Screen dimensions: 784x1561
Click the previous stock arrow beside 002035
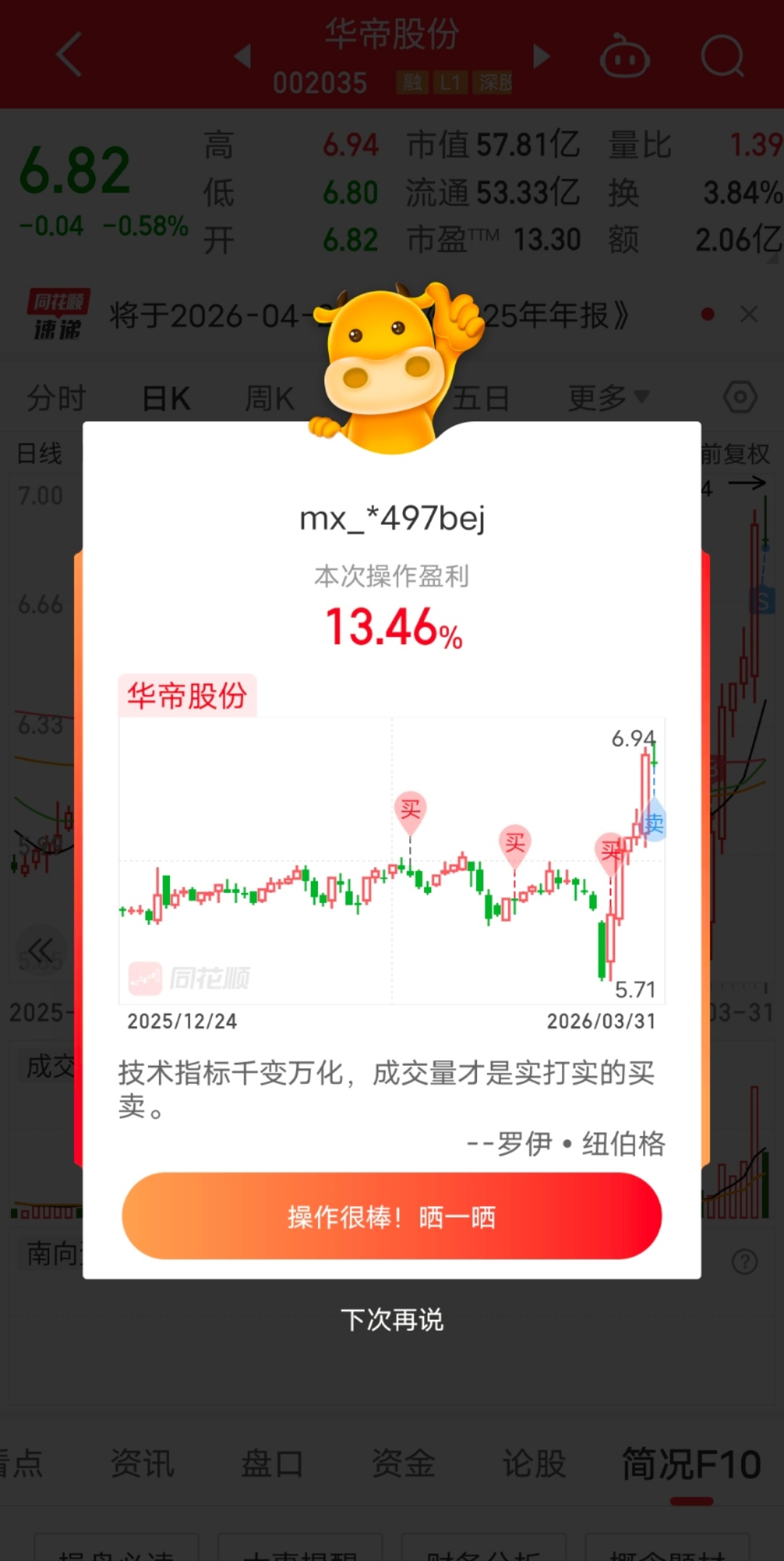point(243,57)
